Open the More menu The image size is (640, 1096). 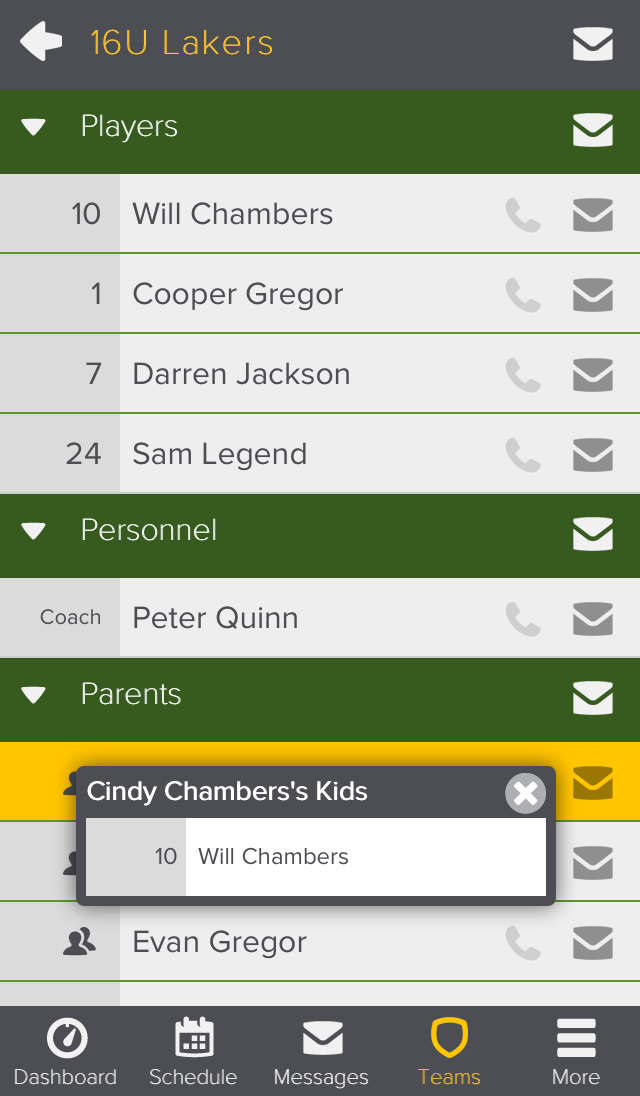pos(576,1052)
